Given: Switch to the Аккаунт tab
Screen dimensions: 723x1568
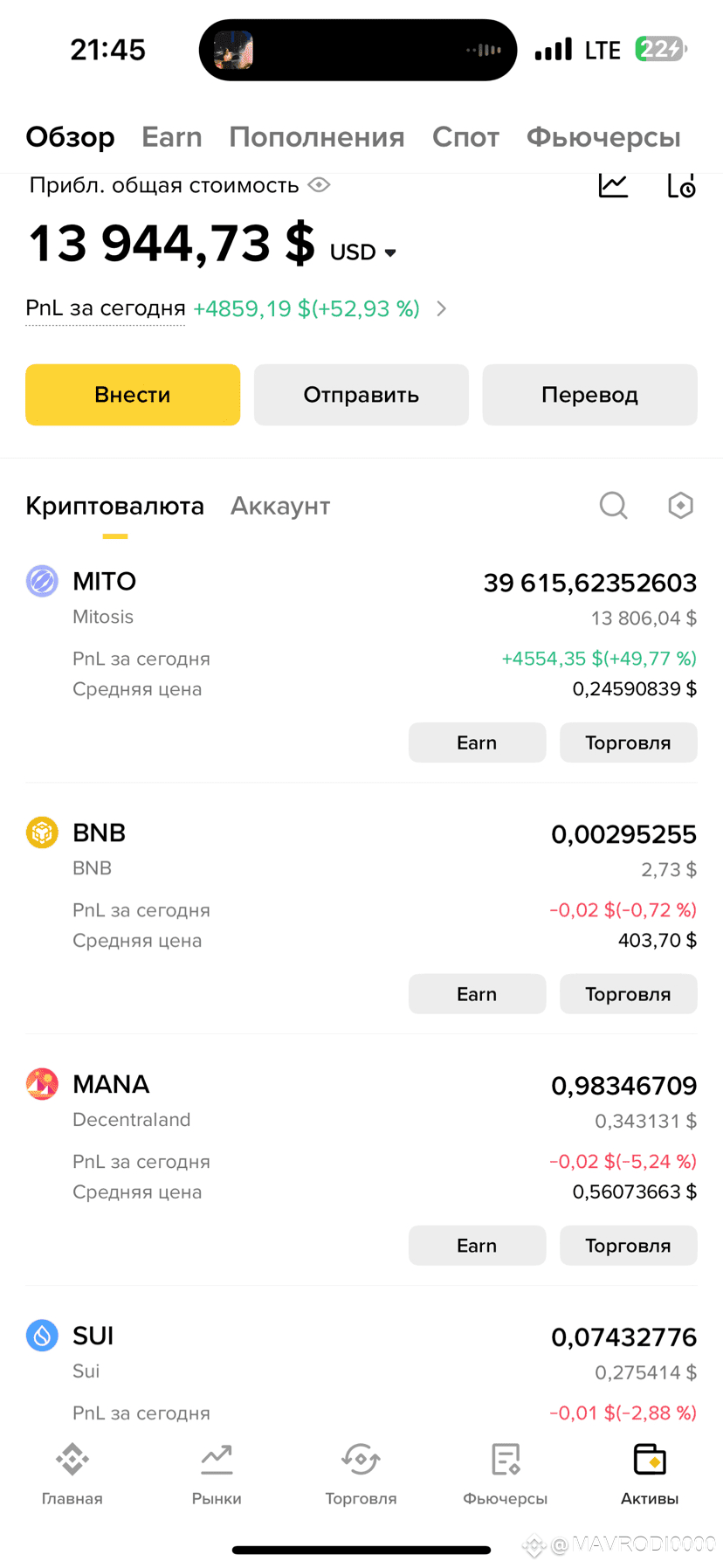Looking at the screenshot, I should pos(280,507).
